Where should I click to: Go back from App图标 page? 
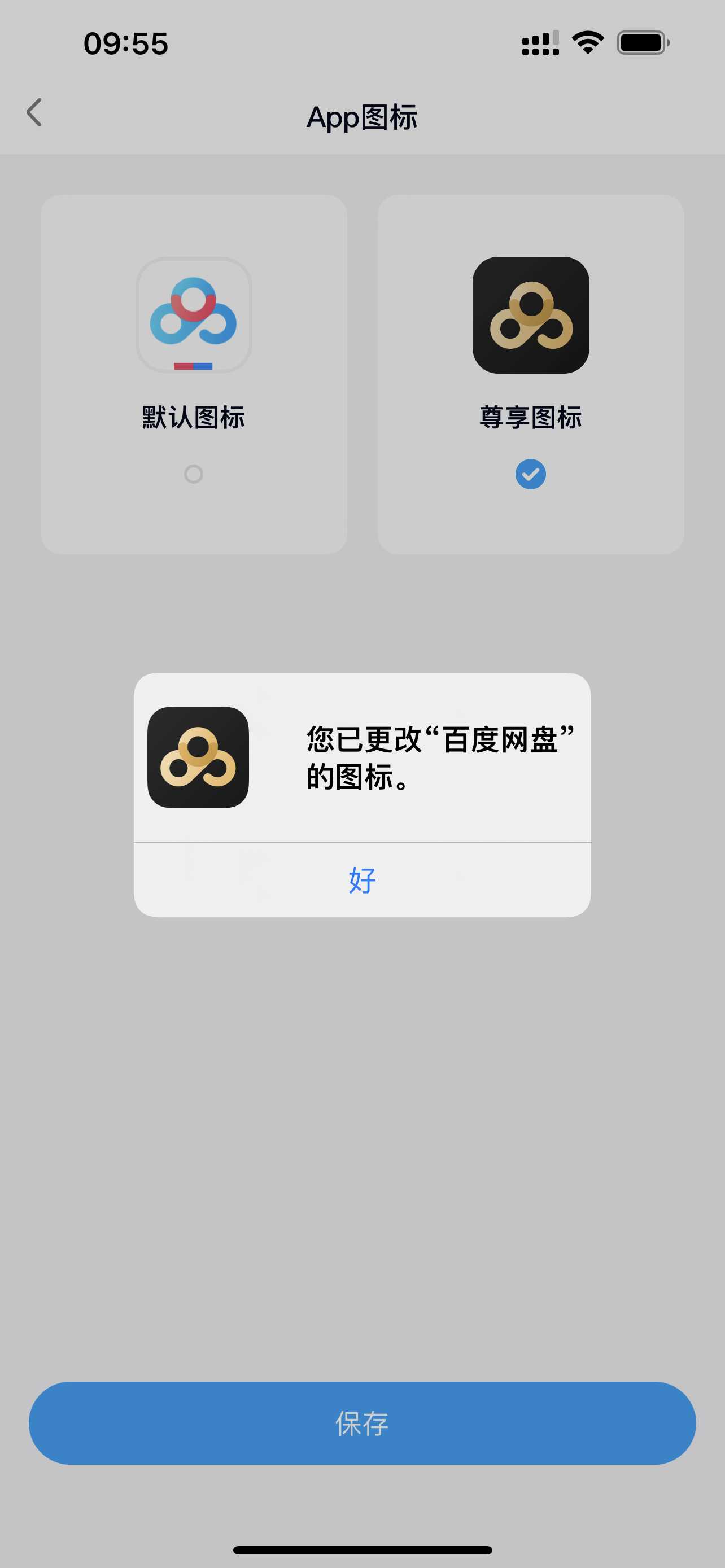34,113
